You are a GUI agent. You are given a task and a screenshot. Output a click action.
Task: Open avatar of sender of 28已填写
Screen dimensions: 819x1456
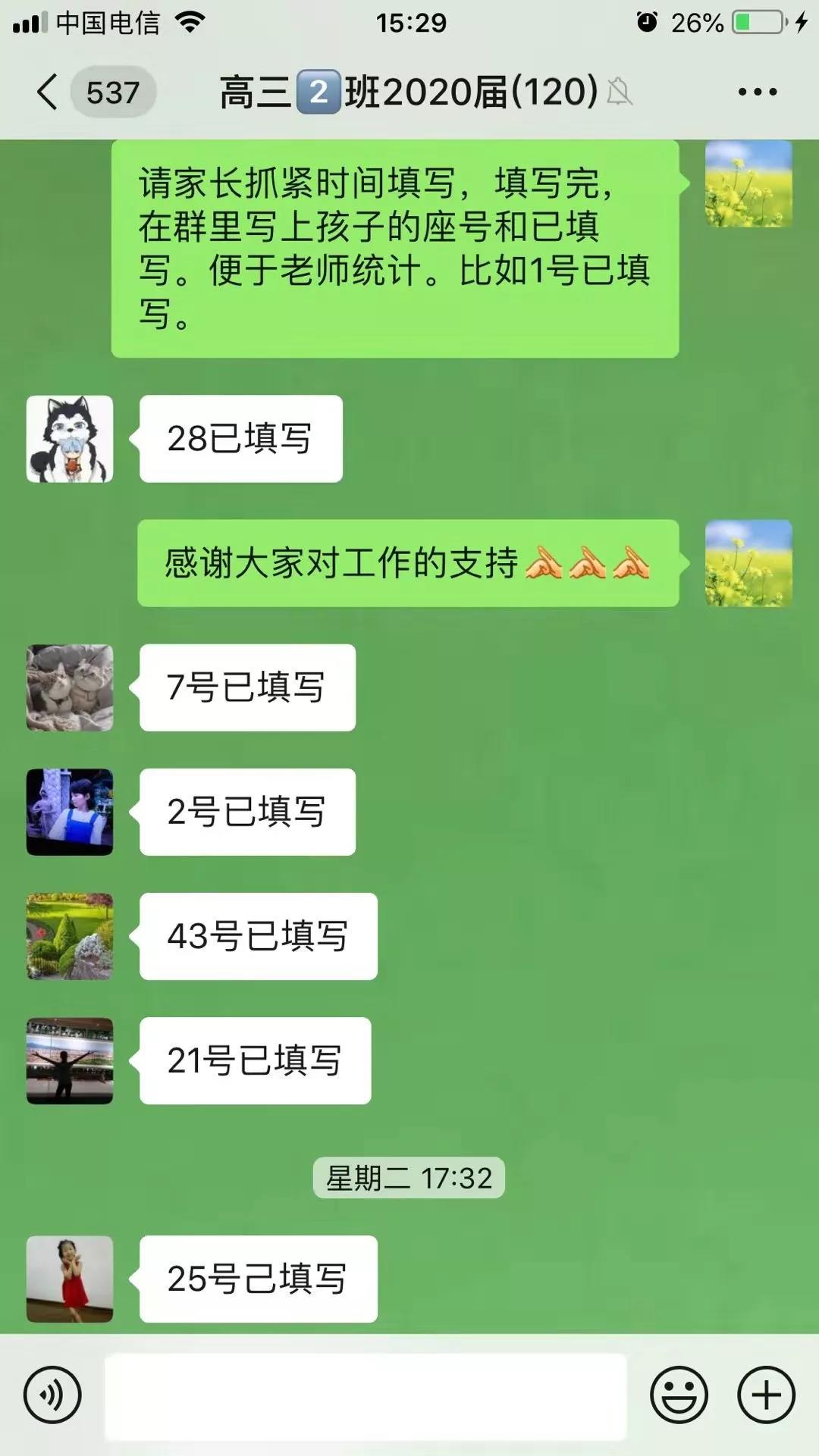pos(70,439)
